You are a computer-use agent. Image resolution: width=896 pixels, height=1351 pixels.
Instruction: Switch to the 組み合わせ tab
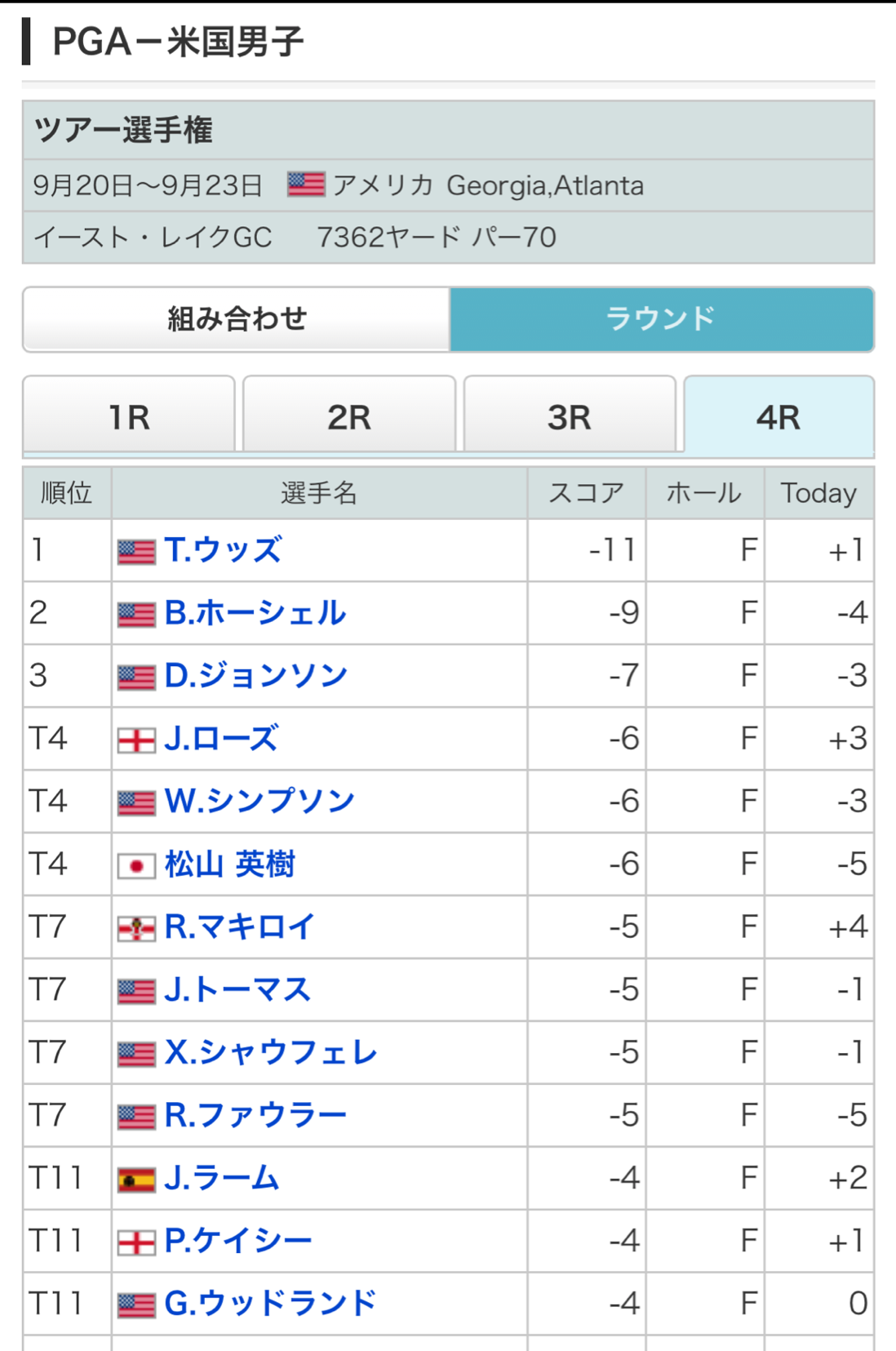pyautogui.click(x=237, y=319)
